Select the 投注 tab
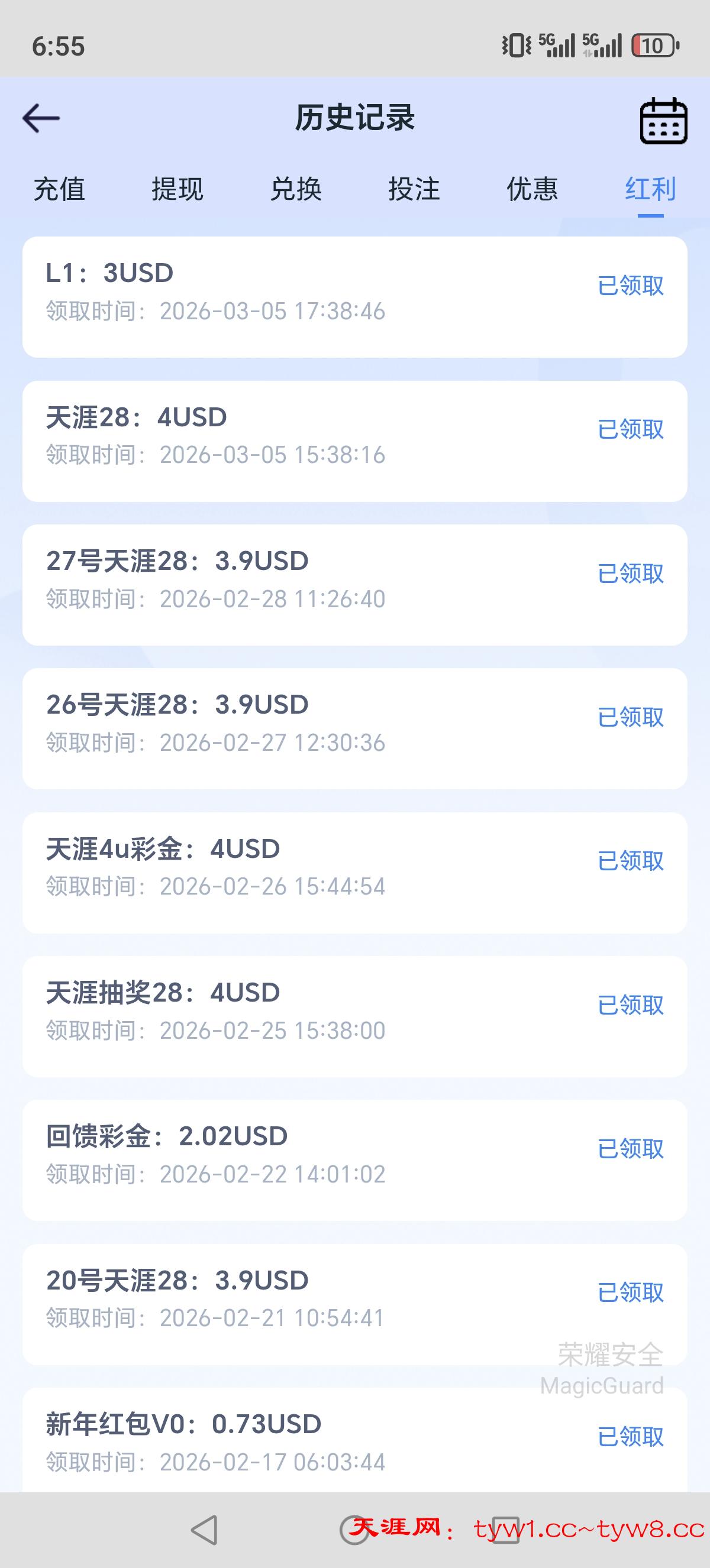The height and width of the screenshot is (1568, 710). pyautogui.click(x=414, y=189)
